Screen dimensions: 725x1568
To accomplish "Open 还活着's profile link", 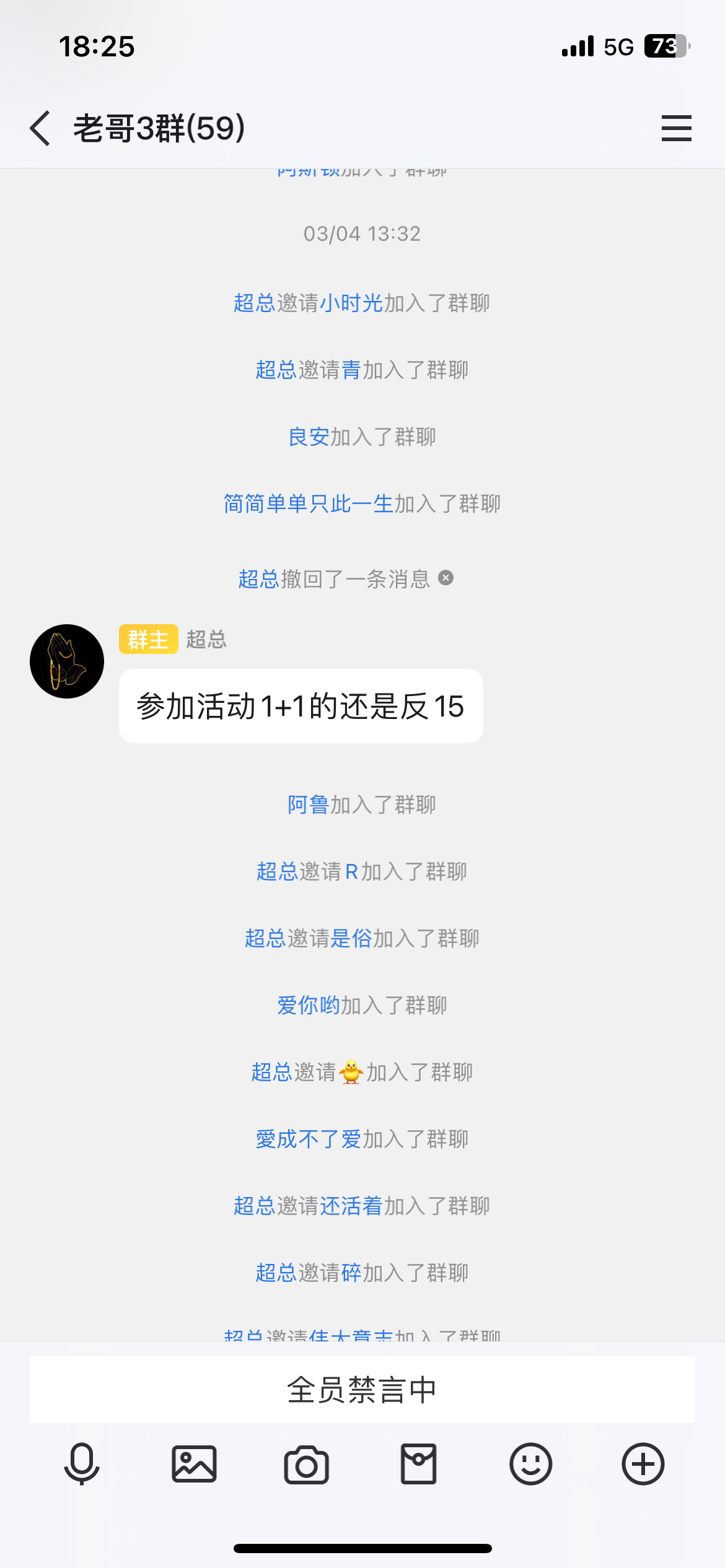I will click(351, 1206).
